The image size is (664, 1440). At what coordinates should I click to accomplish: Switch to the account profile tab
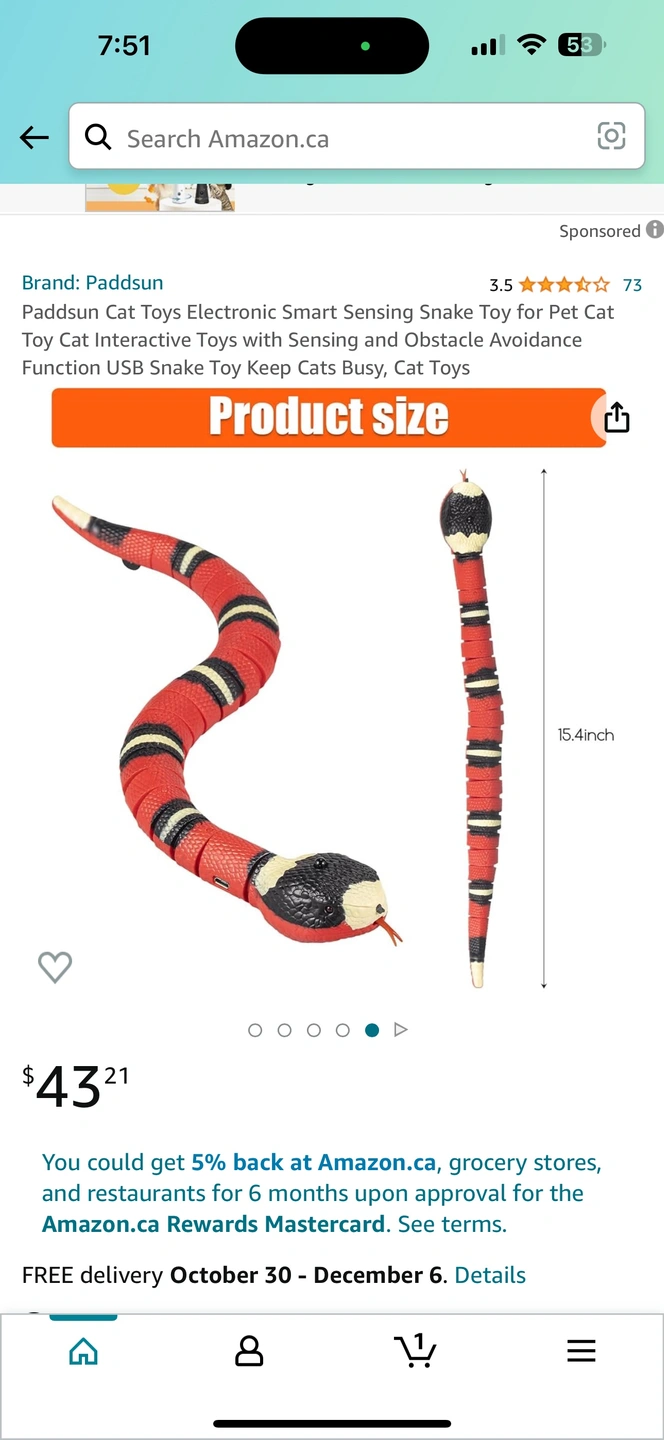pyautogui.click(x=249, y=1351)
